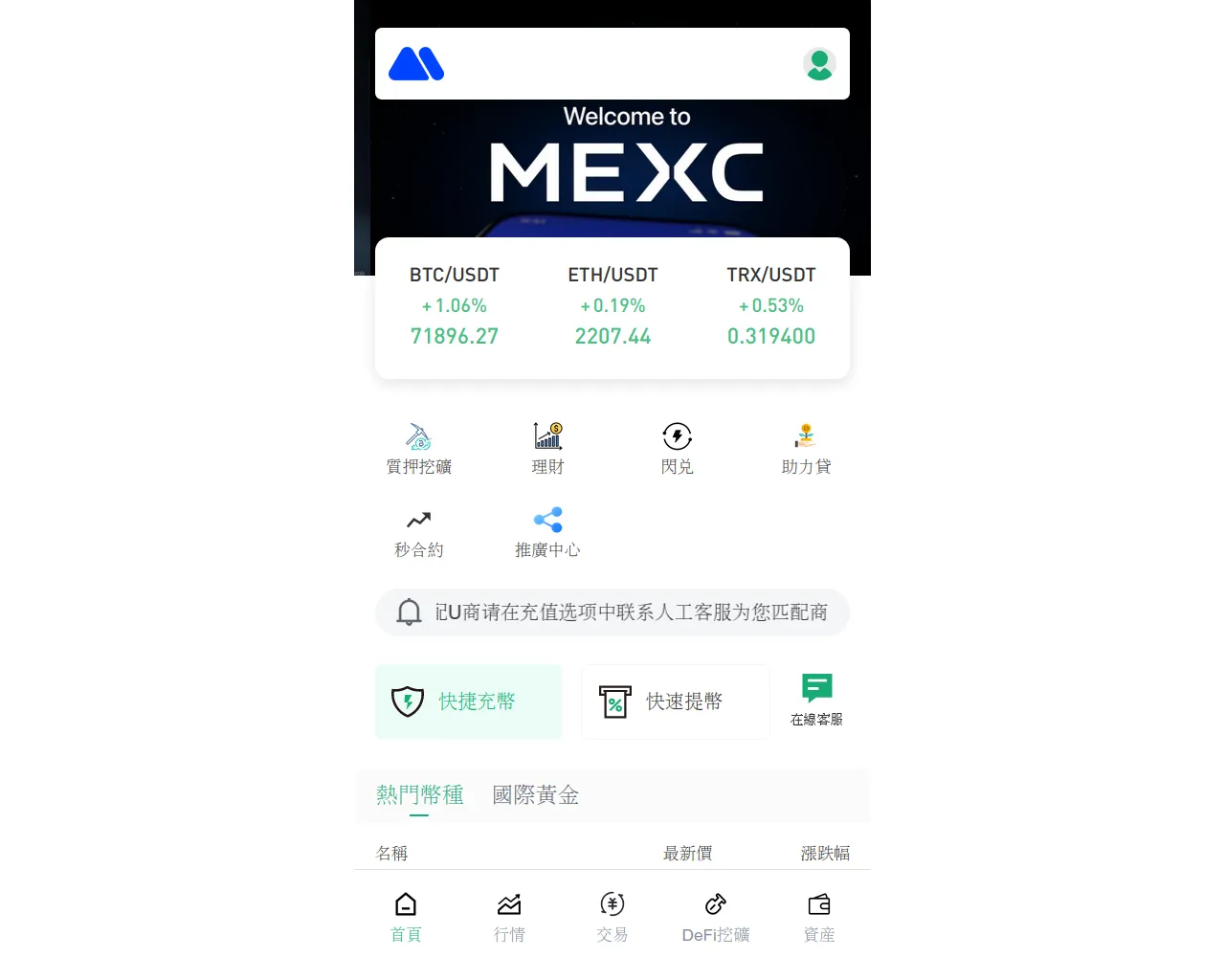Open 助力貸 loan feature
Image resolution: width=1225 pixels, height=980 pixels.
point(807,449)
